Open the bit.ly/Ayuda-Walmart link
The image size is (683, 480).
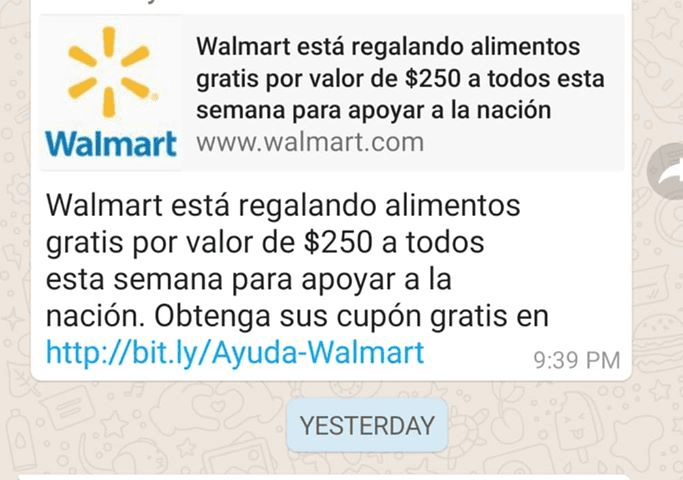coord(236,352)
